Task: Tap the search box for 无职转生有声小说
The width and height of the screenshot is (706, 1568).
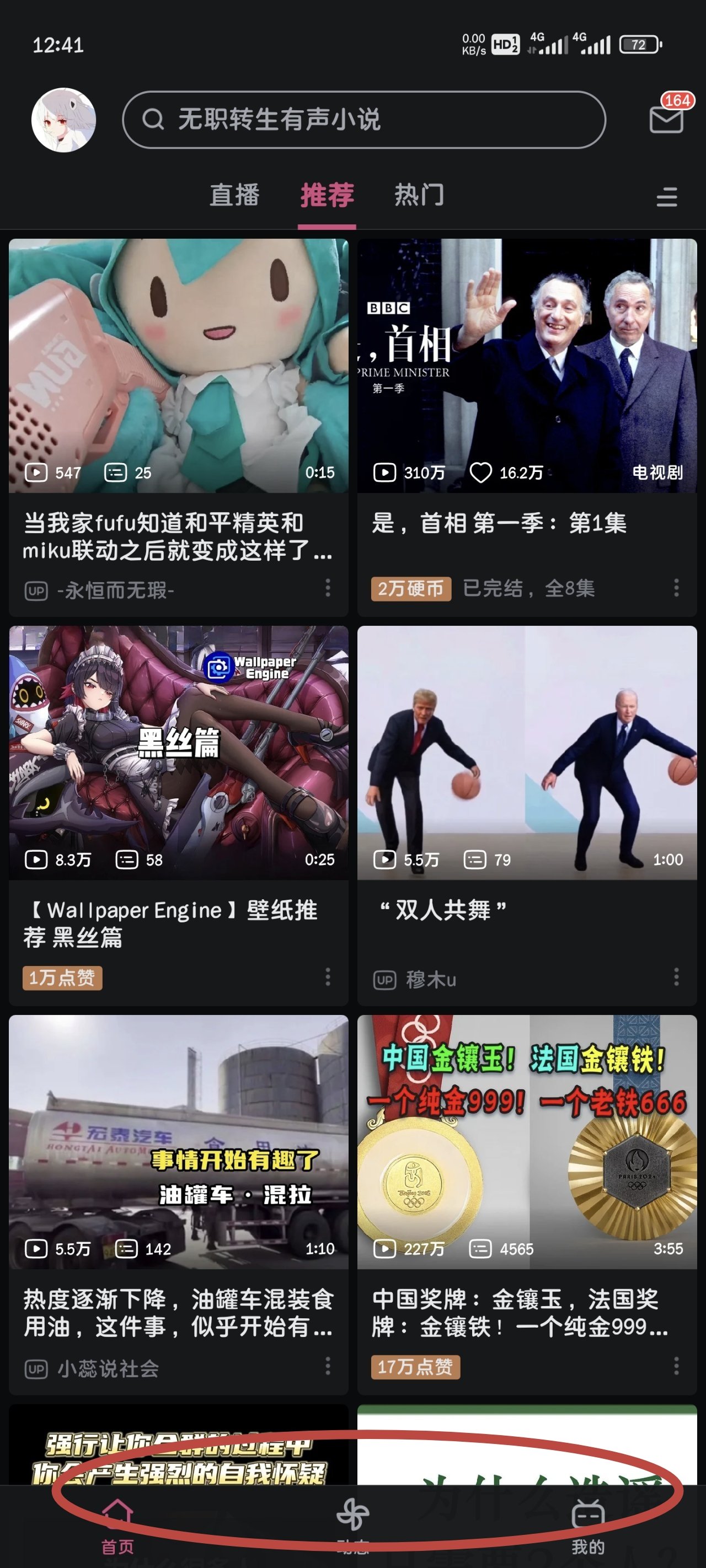Action: pos(363,120)
